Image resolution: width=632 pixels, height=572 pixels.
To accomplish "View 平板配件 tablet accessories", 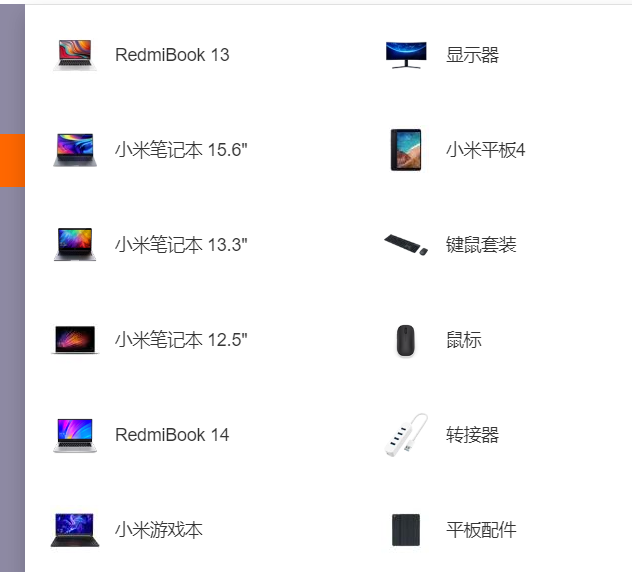I will 480,530.
